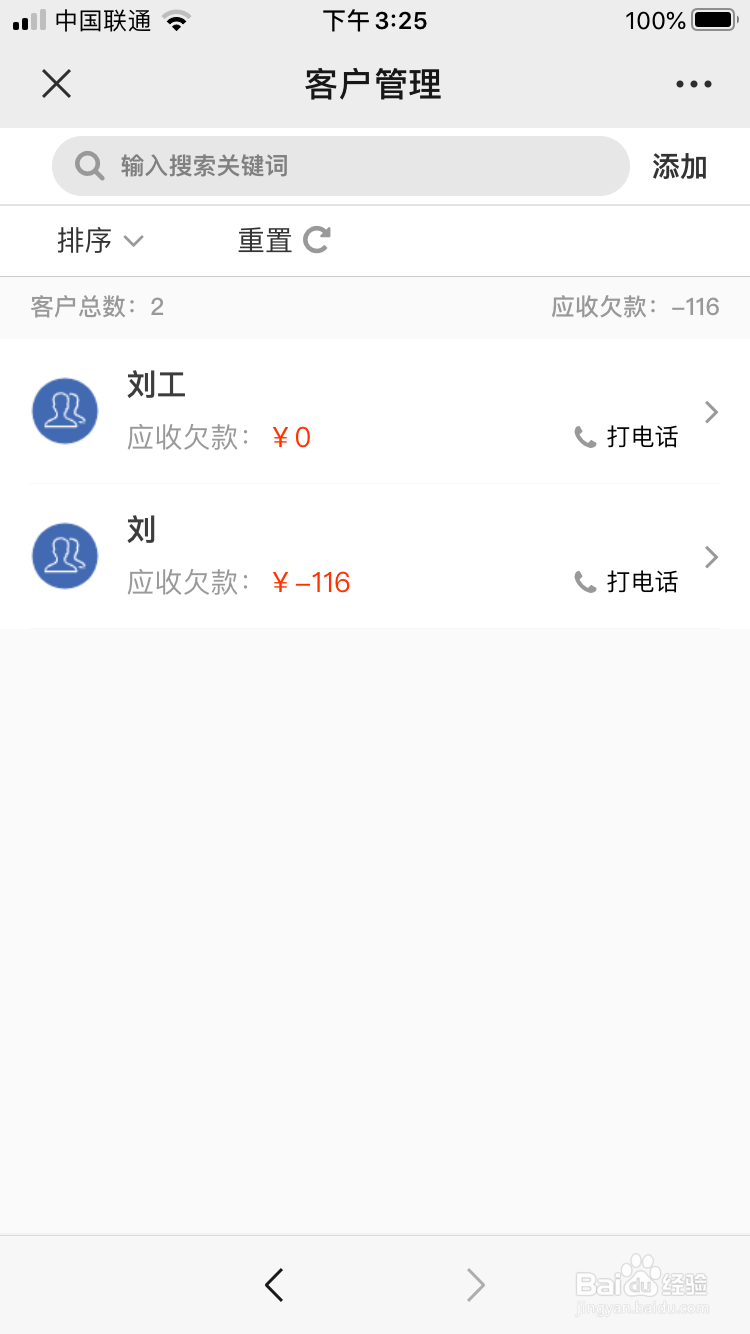Tap the 输入搜索关键词 search field
The width and height of the screenshot is (750, 1334).
340,166
